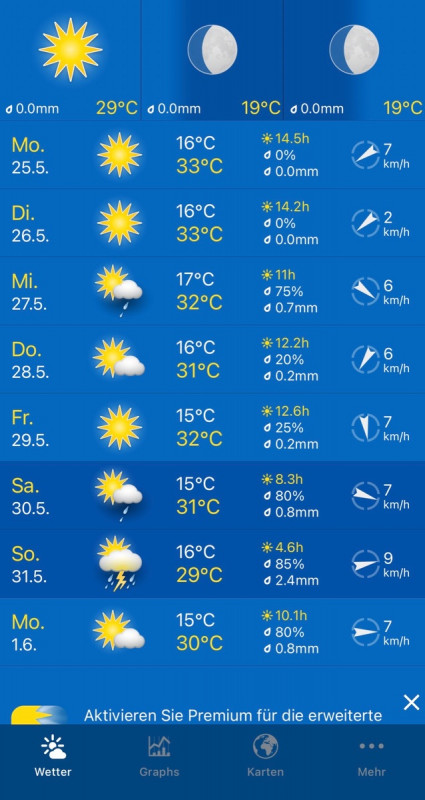View forecast for Mo. 1.6.
This screenshot has height=800, width=425.
click(x=212, y=632)
